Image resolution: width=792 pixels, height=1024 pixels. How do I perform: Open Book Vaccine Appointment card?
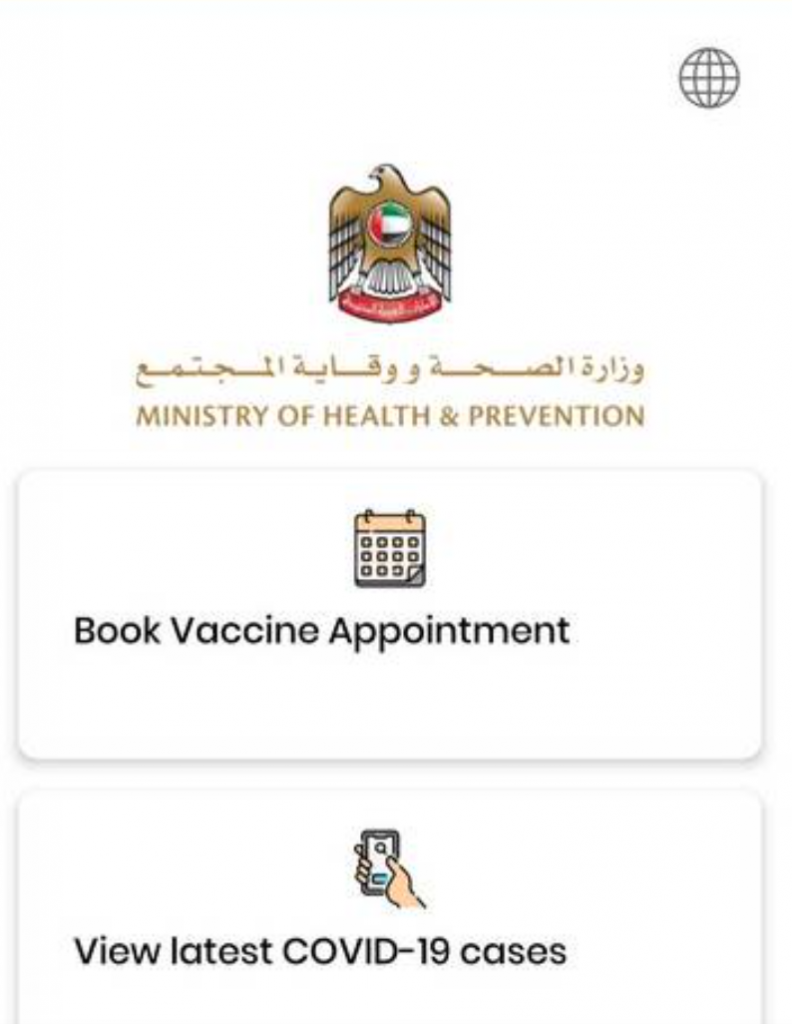point(390,612)
